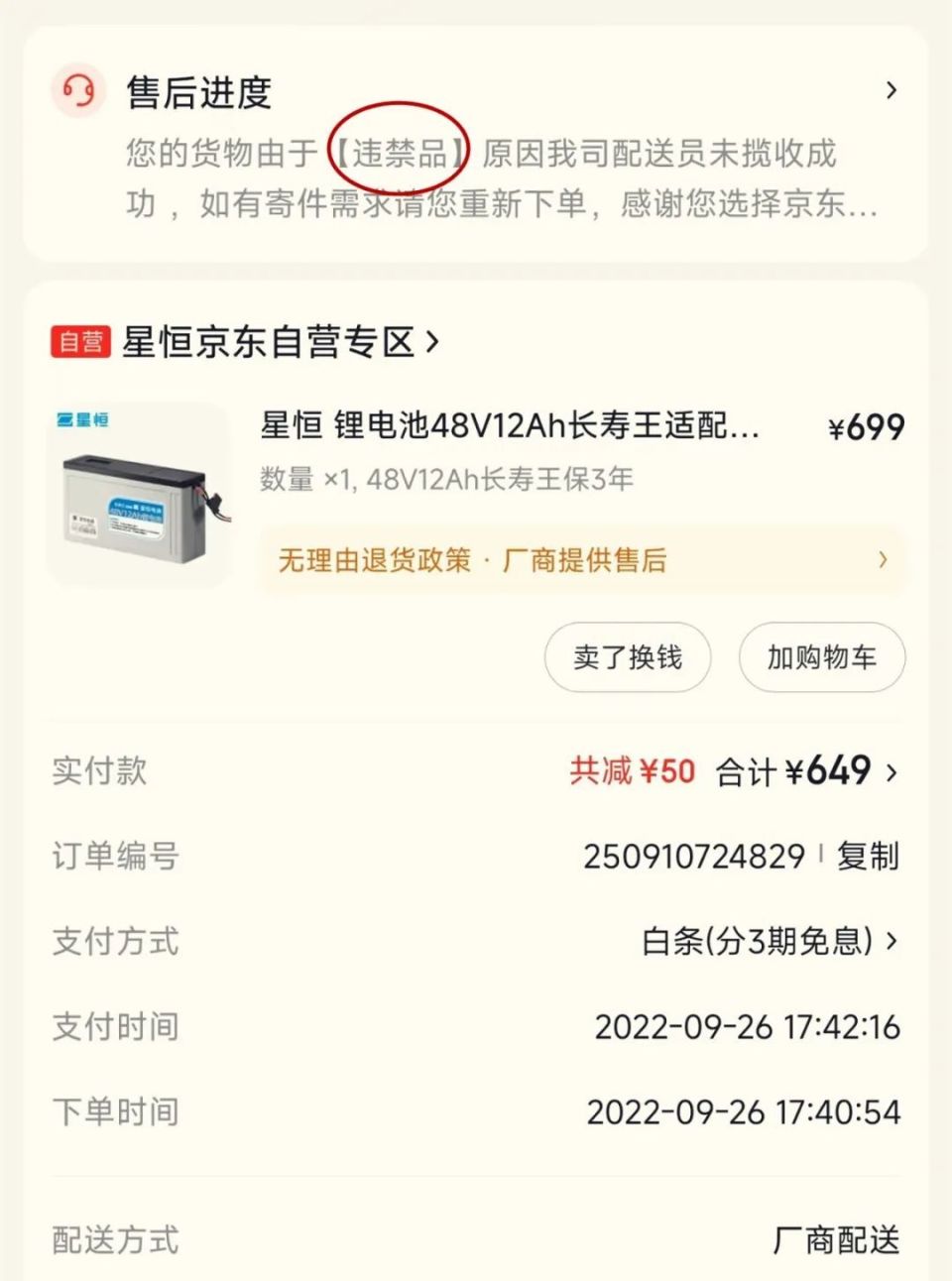
Task: Tap 加购物车 to add to cart
Action: coord(821,657)
